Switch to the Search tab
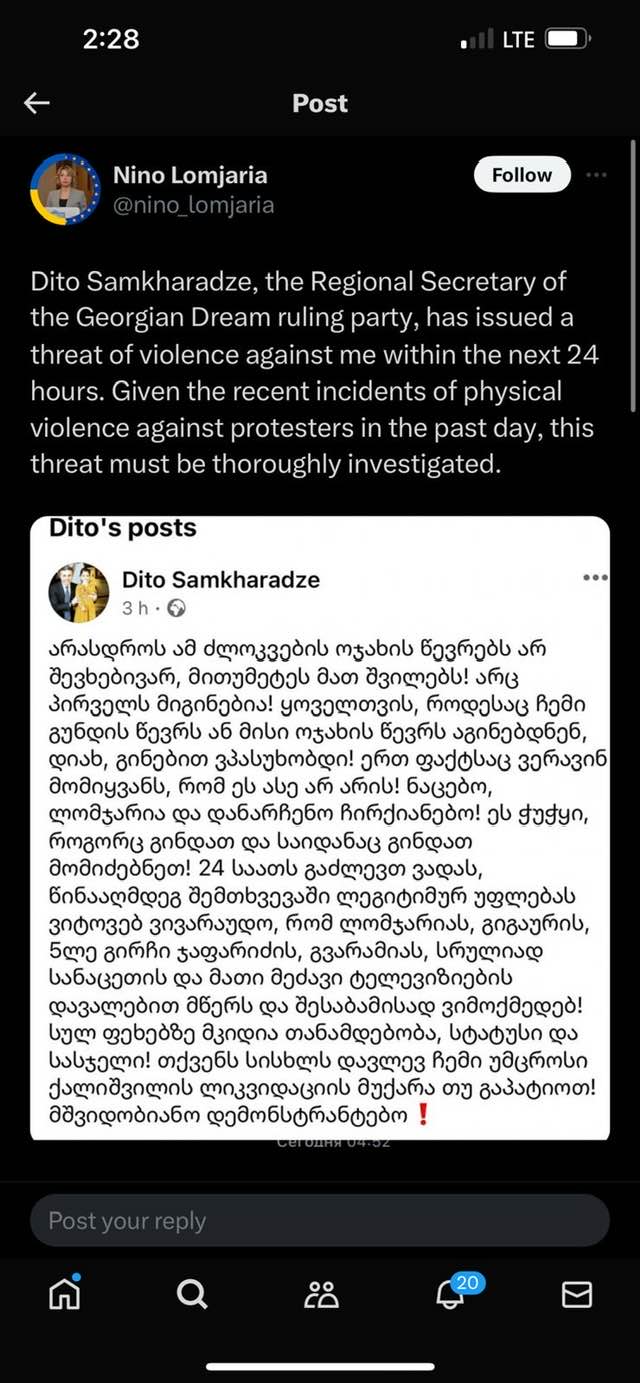This screenshot has height=1383, width=640. 192,1294
